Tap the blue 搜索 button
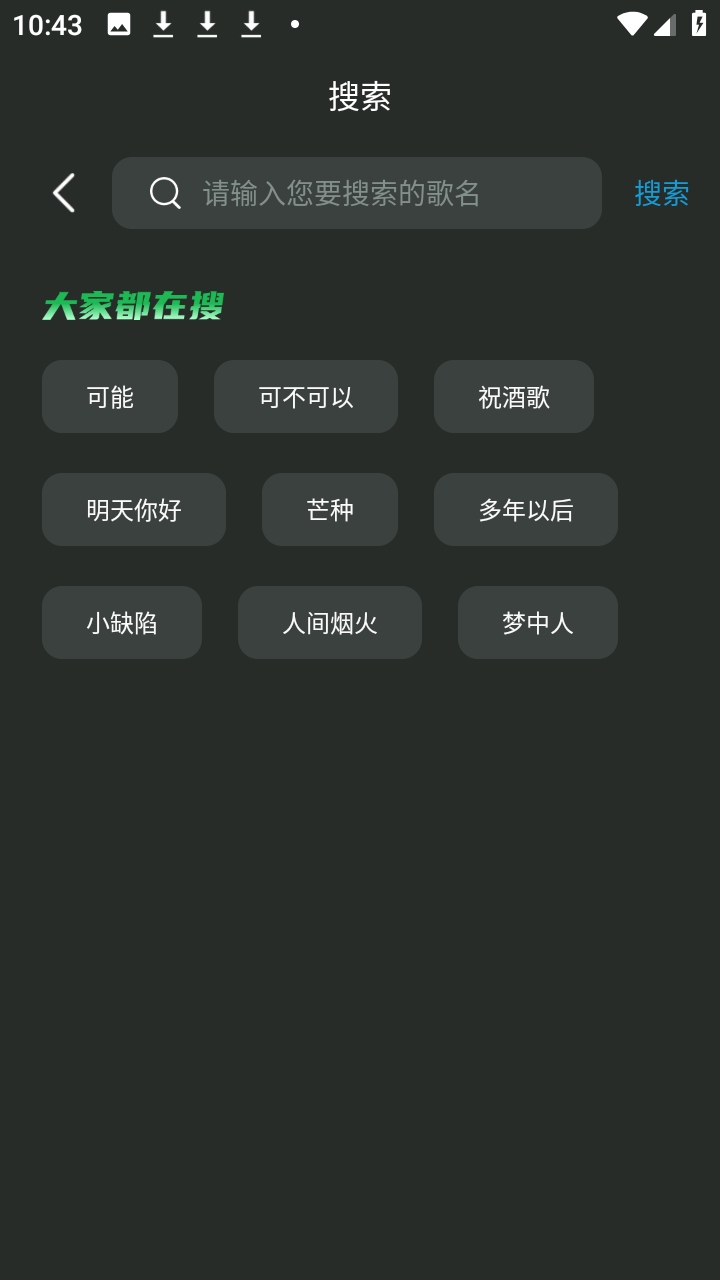The image size is (720, 1280). [661, 193]
